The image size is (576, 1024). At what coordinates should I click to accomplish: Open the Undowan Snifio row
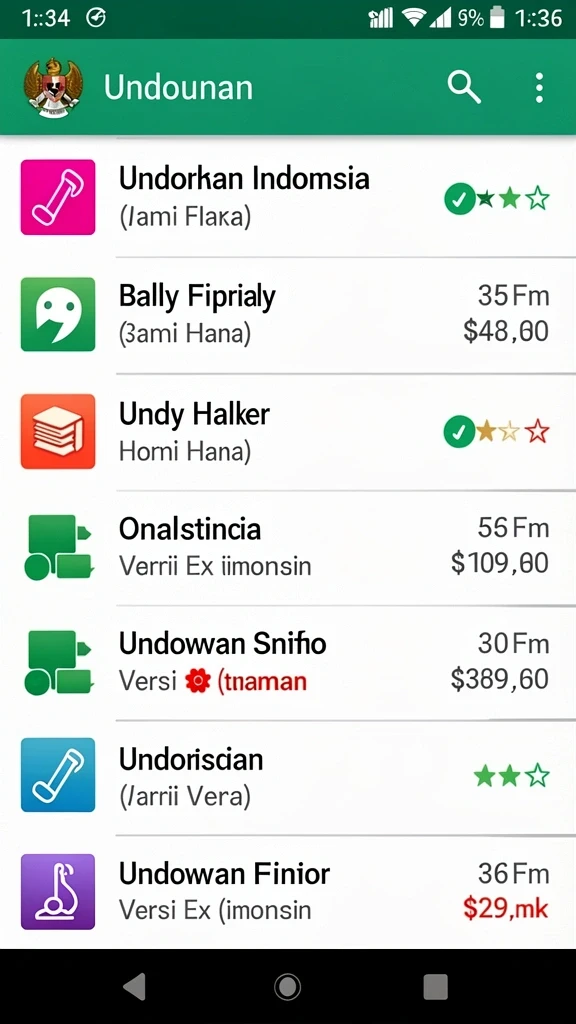tap(288, 664)
